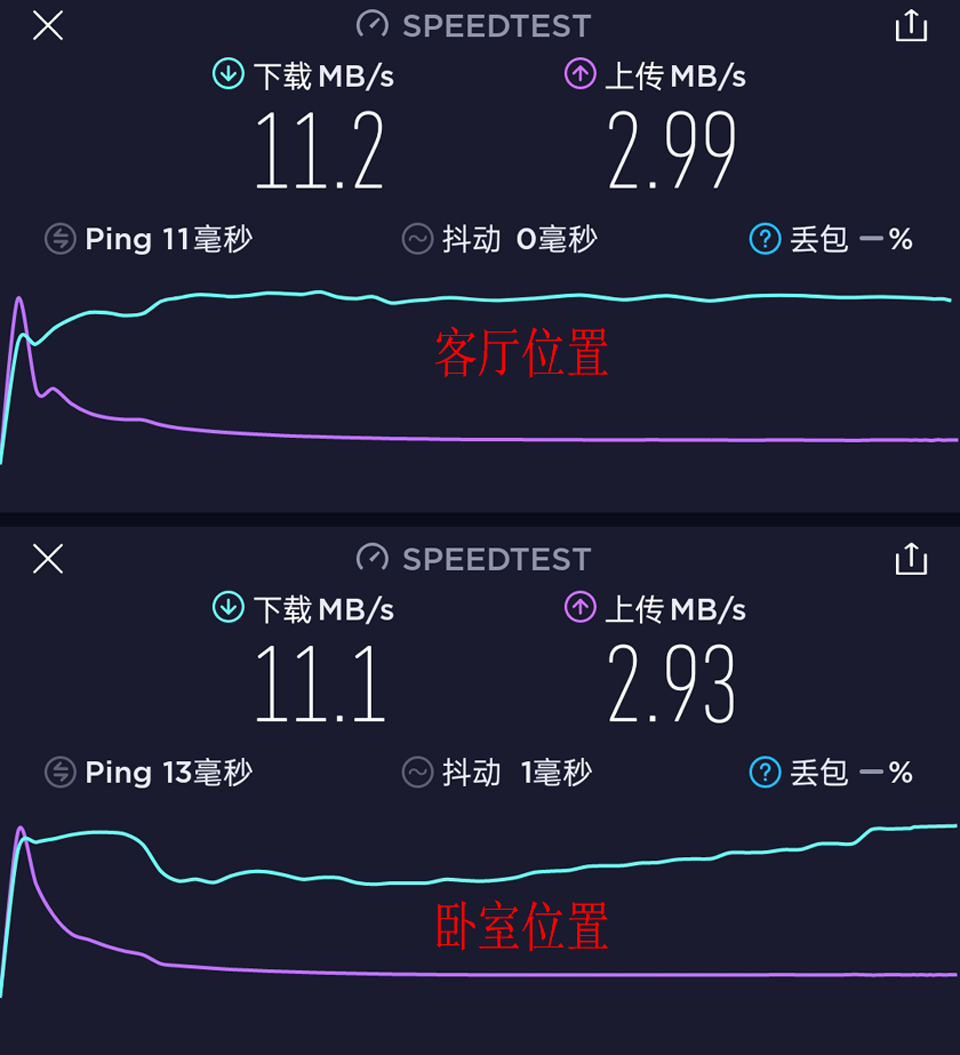The image size is (960, 1055).
Task: Click the Speedtest gauge logo in top header
Action: 374,25
